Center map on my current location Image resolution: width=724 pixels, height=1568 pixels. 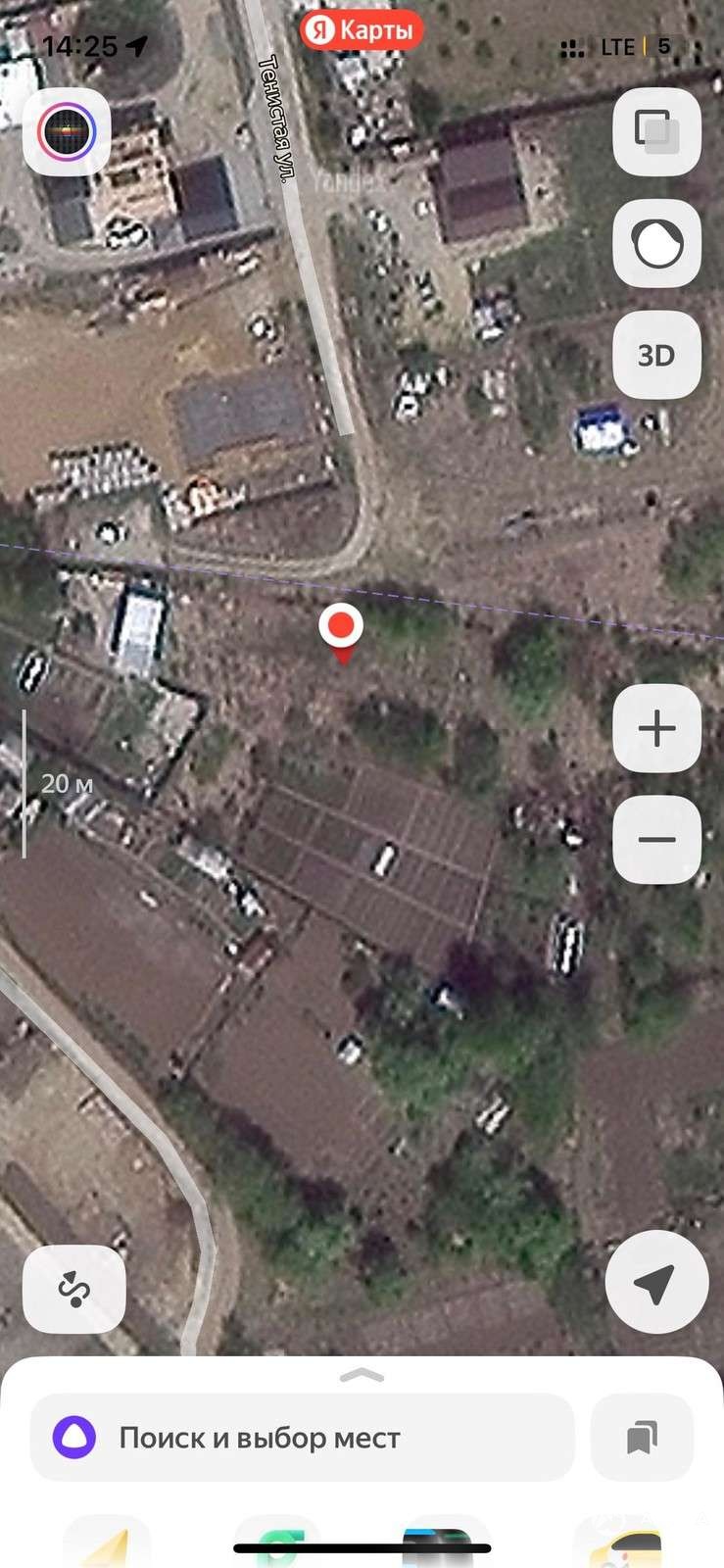pyautogui.click(x=656, y=1281)
